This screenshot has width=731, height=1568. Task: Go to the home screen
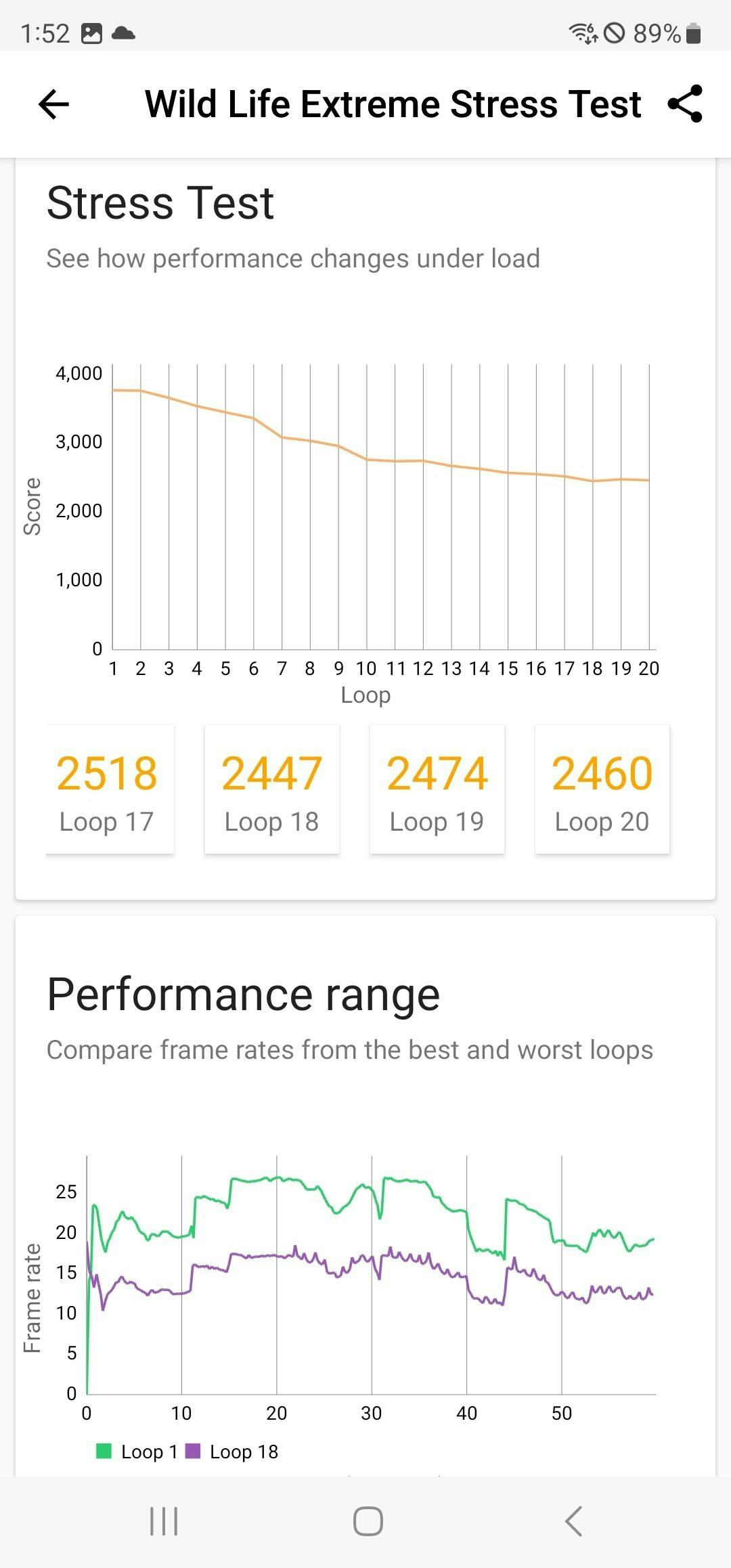tap(368, 1521)
